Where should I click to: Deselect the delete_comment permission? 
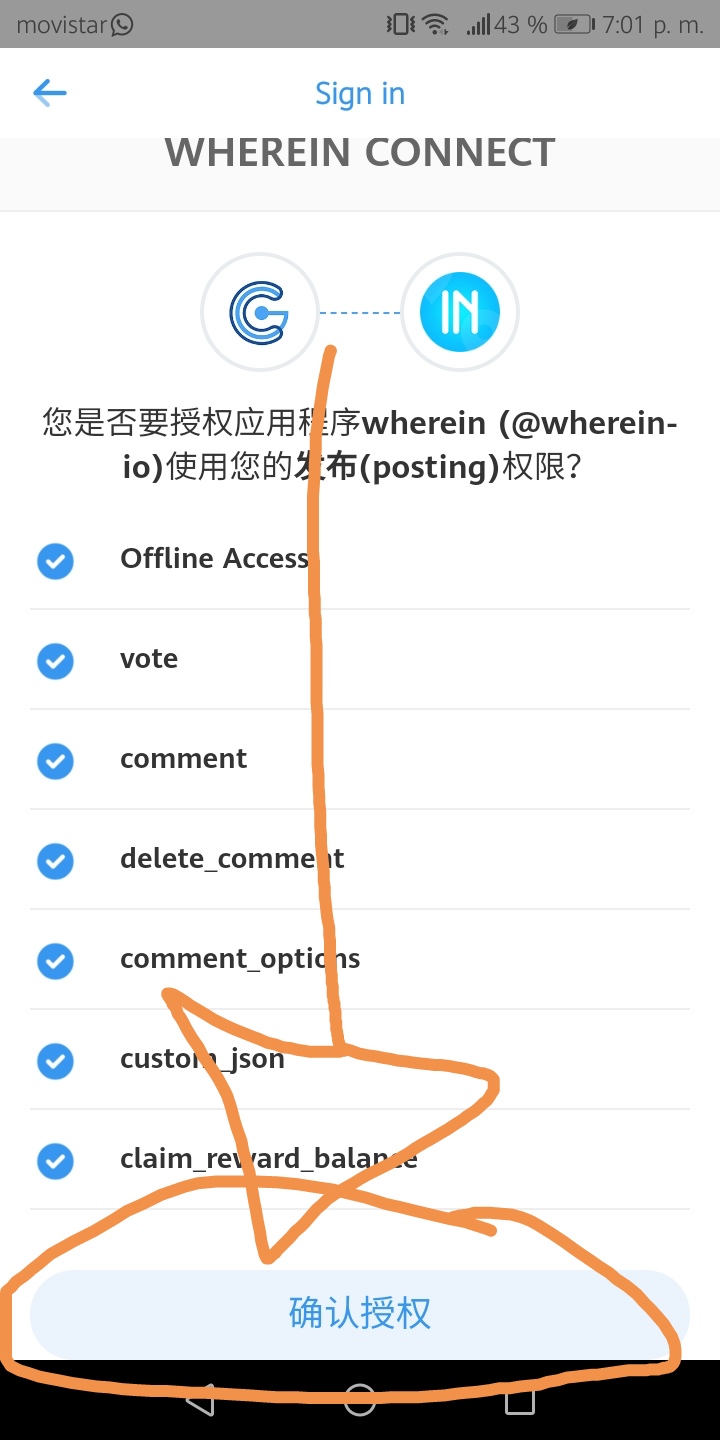(55, 861)
